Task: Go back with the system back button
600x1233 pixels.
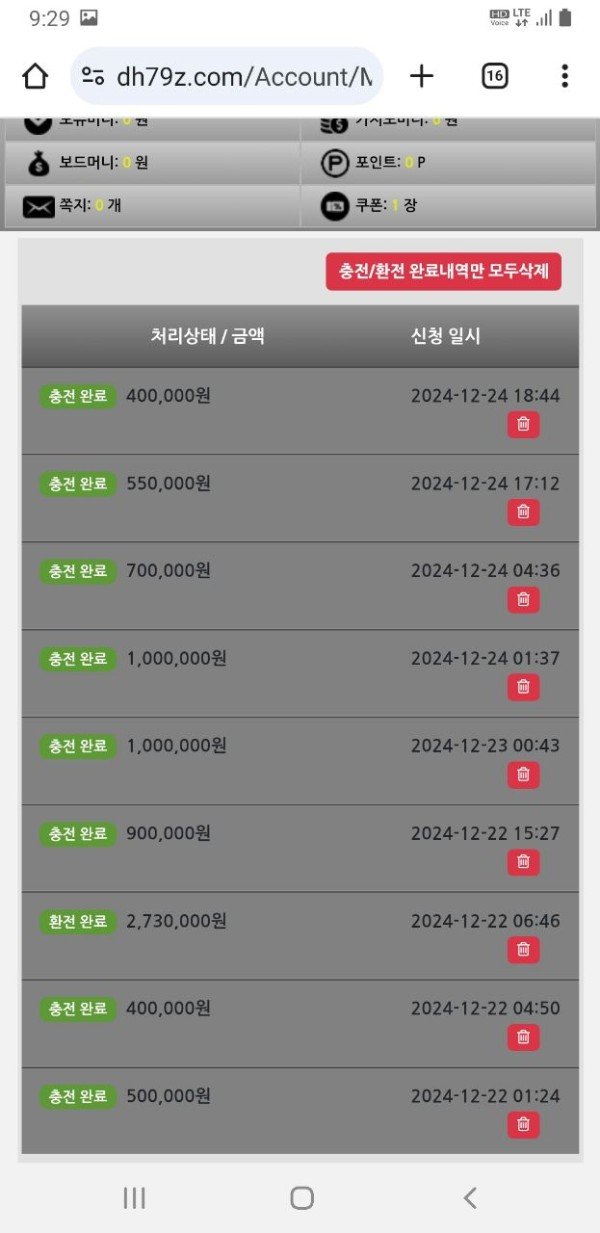Action: point(470,1197)
